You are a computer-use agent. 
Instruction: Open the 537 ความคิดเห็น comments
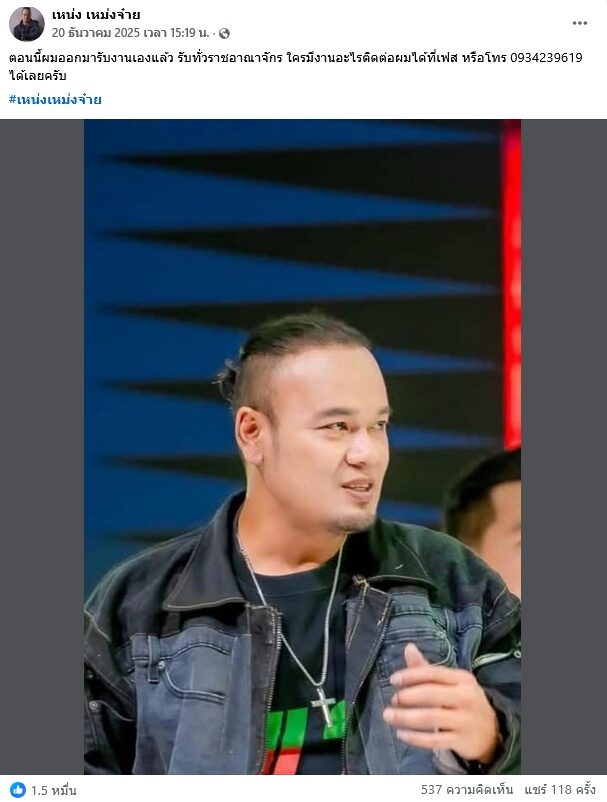click(465, 790)
